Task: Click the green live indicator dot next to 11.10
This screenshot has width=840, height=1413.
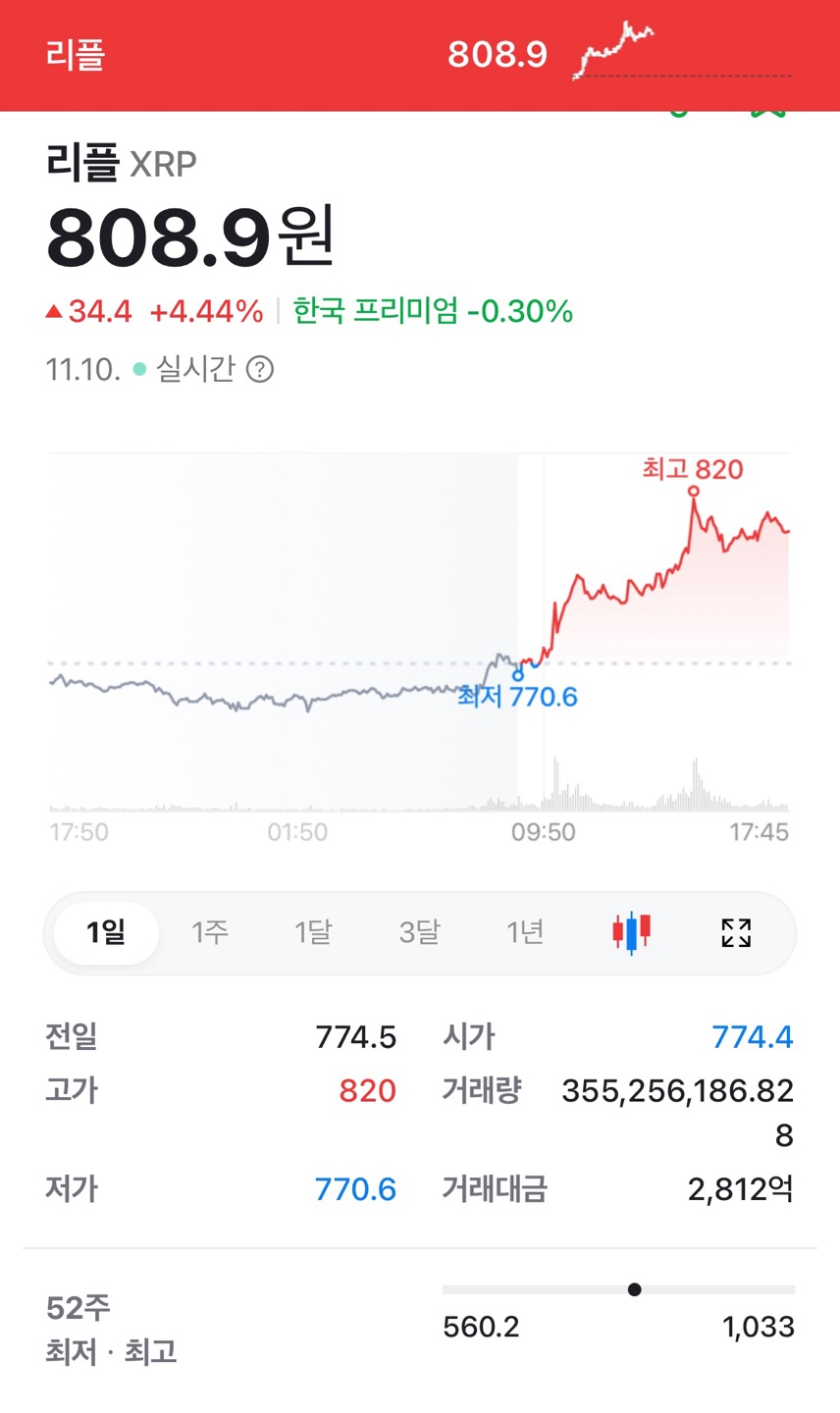Action: pos(136,369)
